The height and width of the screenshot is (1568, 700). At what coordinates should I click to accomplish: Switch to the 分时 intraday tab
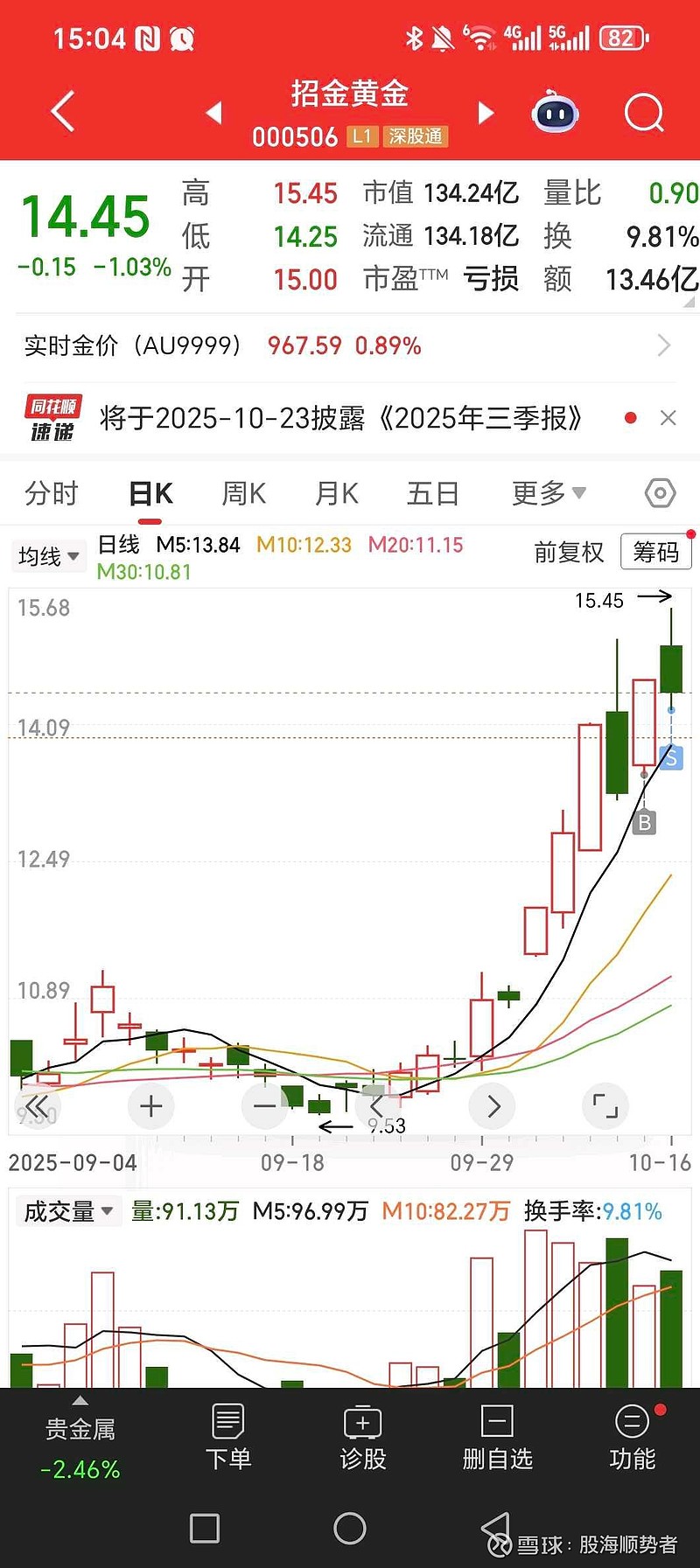pyautogui.click(x=54, y=493)
